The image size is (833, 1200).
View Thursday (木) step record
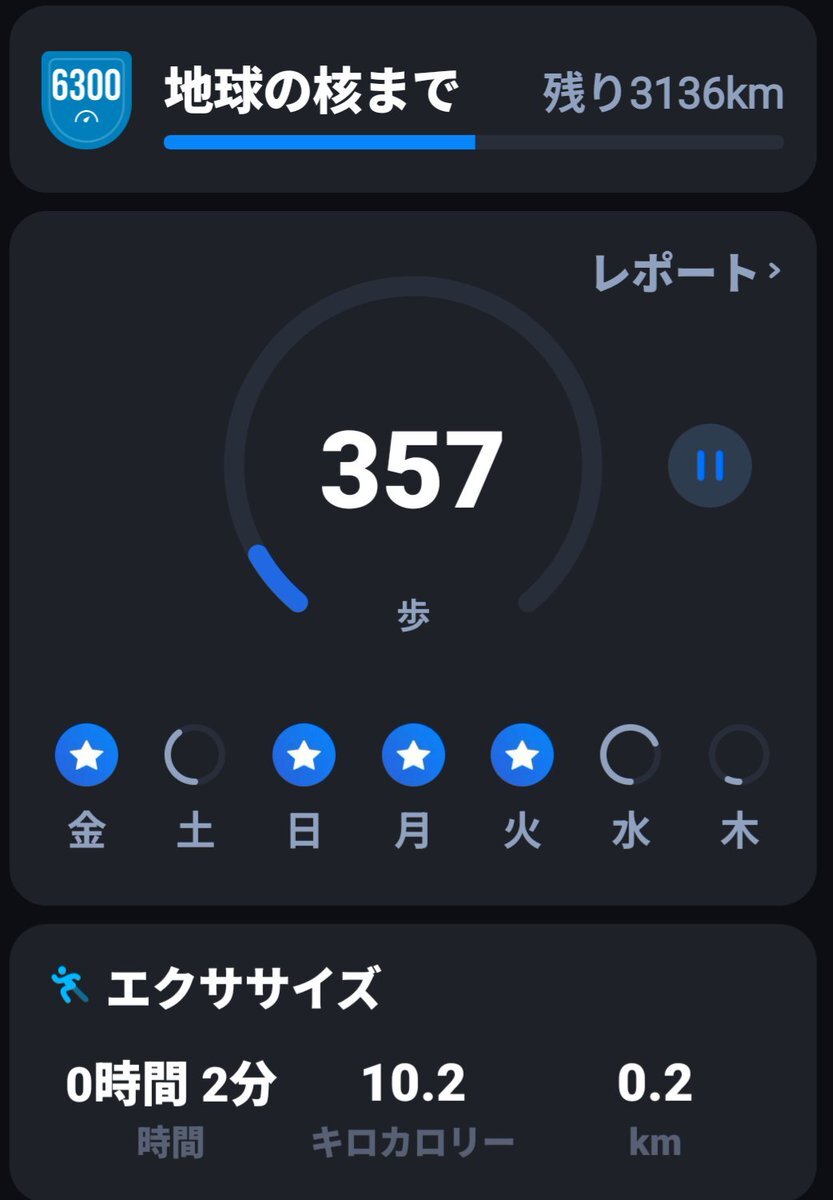[739, 755]
